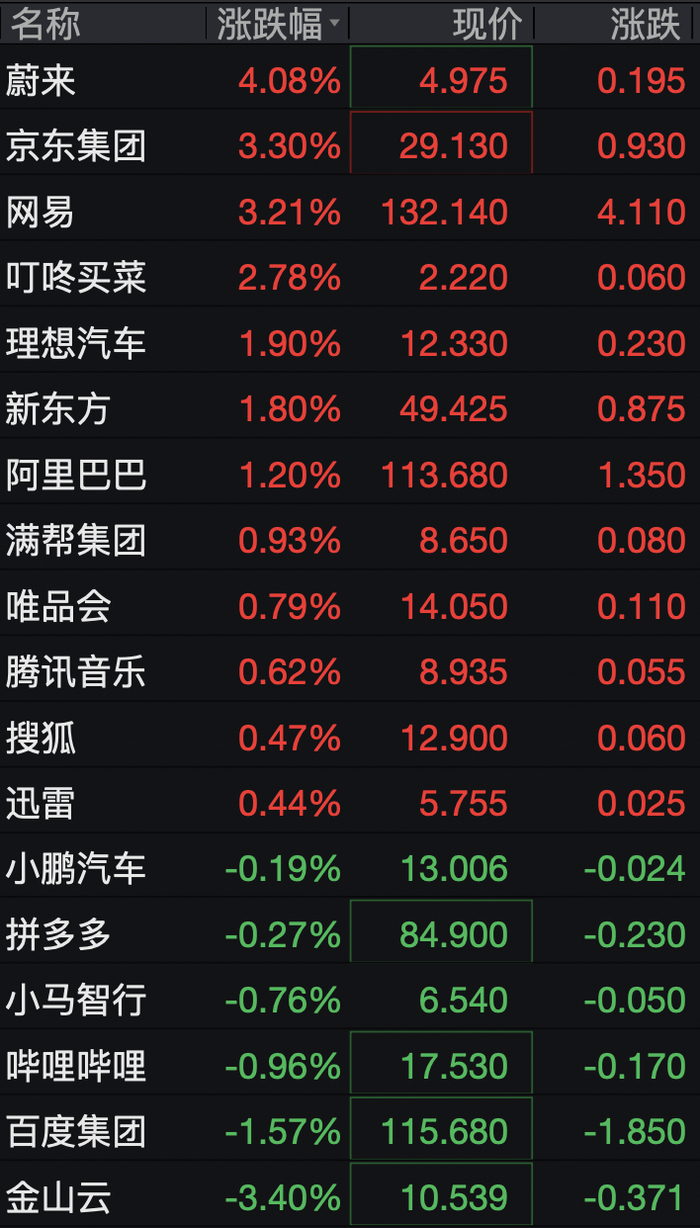Screen dimensions: 700x1228
Task: Open the 金山云 quote
Action: (x=350, y=1196)
